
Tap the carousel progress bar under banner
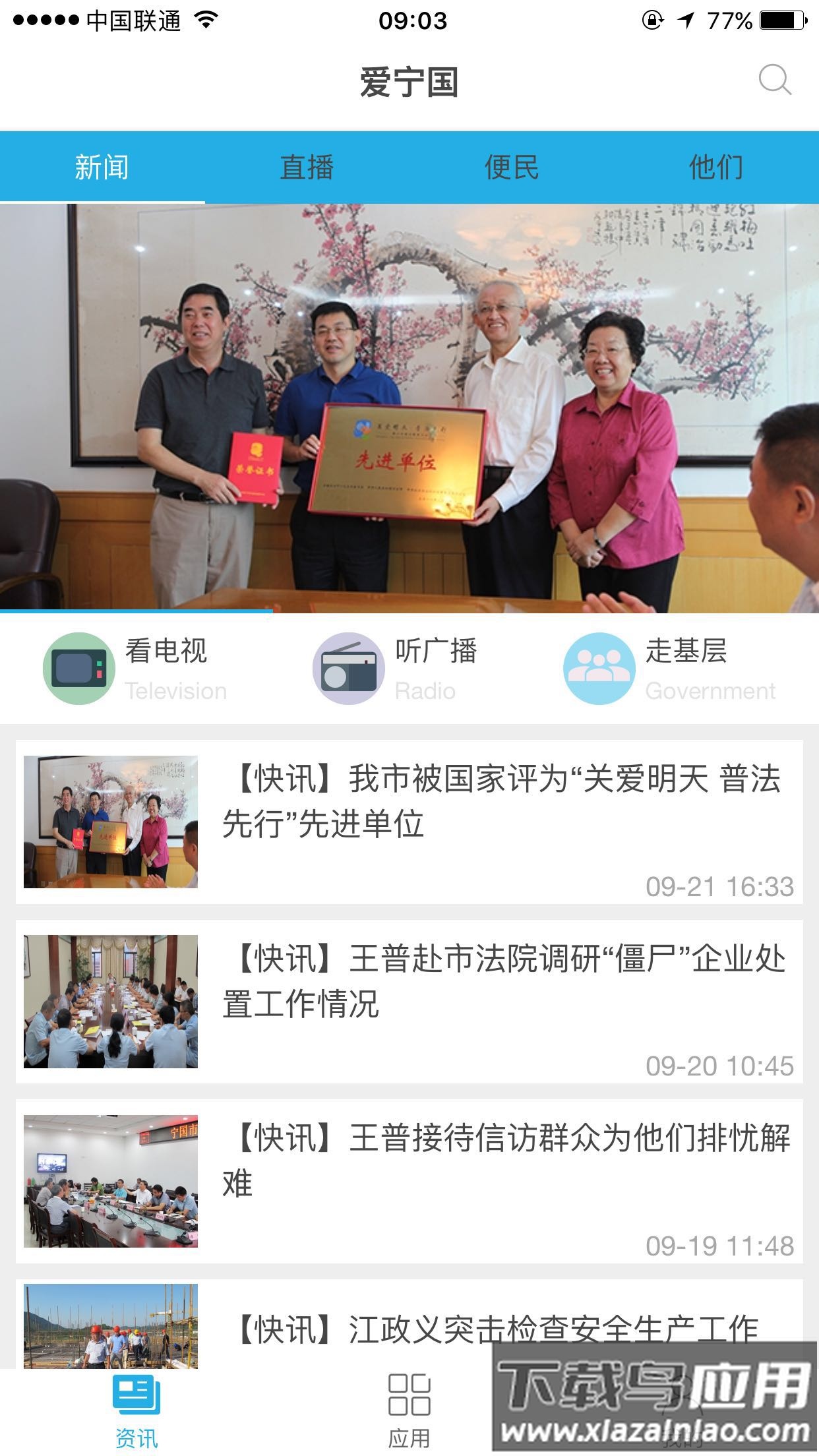(135, 612)
